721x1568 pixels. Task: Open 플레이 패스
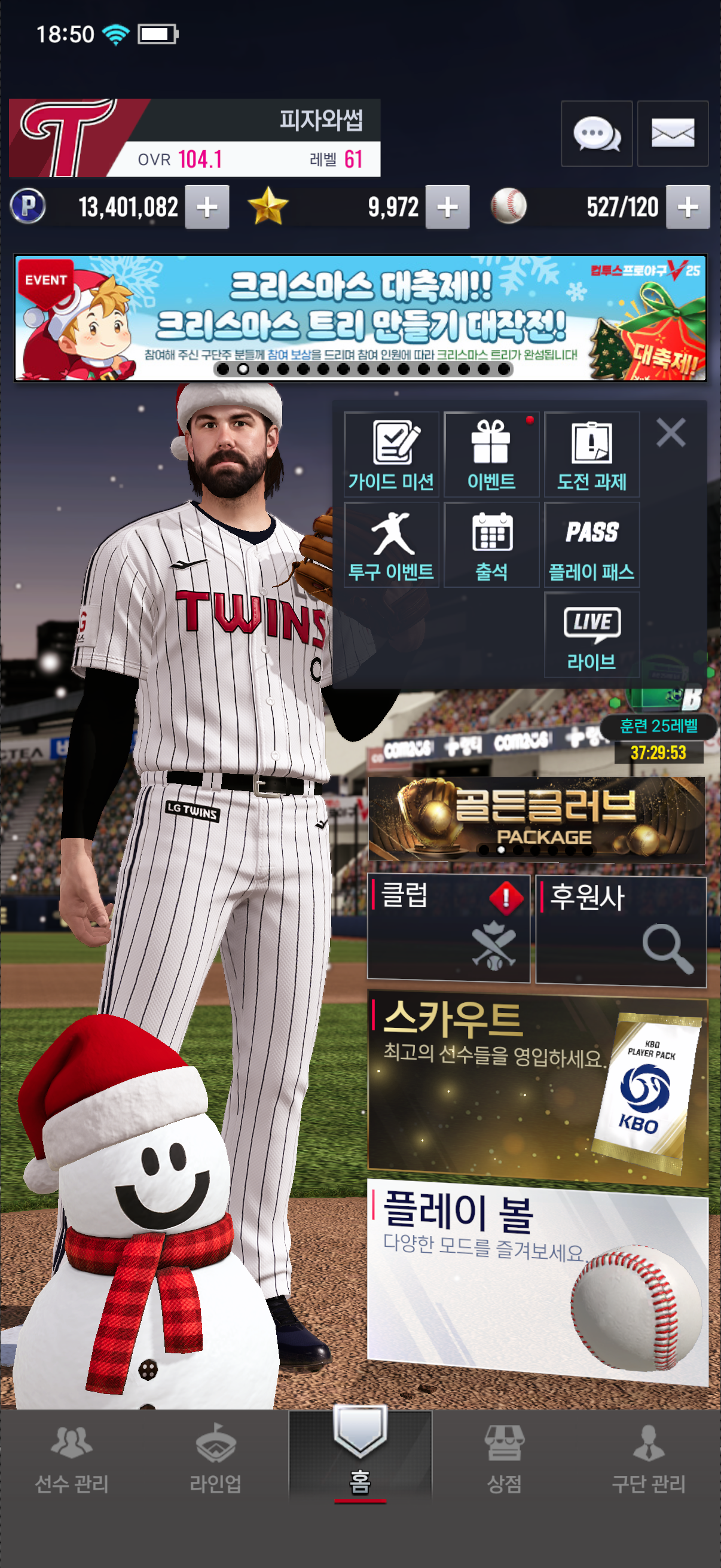[591, 545]
